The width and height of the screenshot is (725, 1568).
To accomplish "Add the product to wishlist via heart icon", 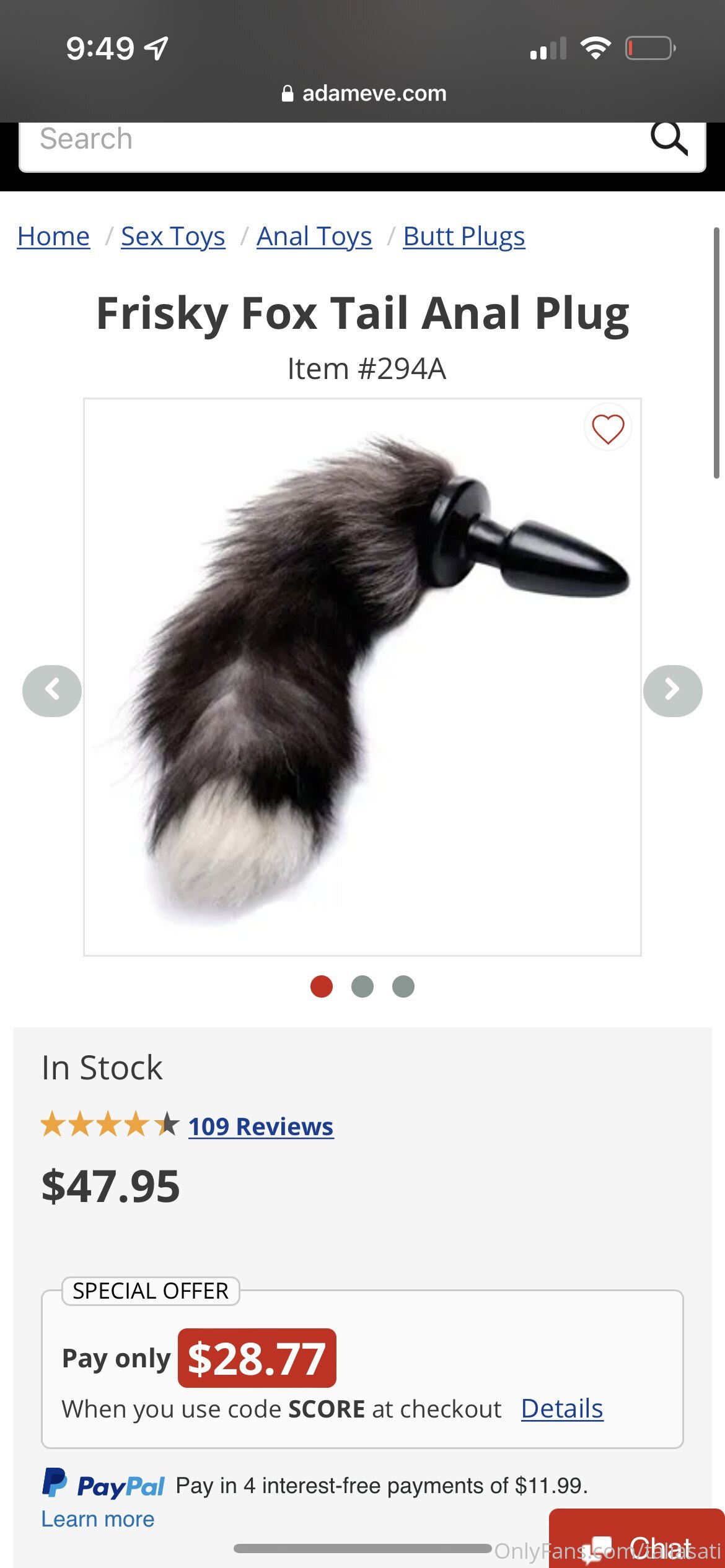I will (x=608, y=428).
